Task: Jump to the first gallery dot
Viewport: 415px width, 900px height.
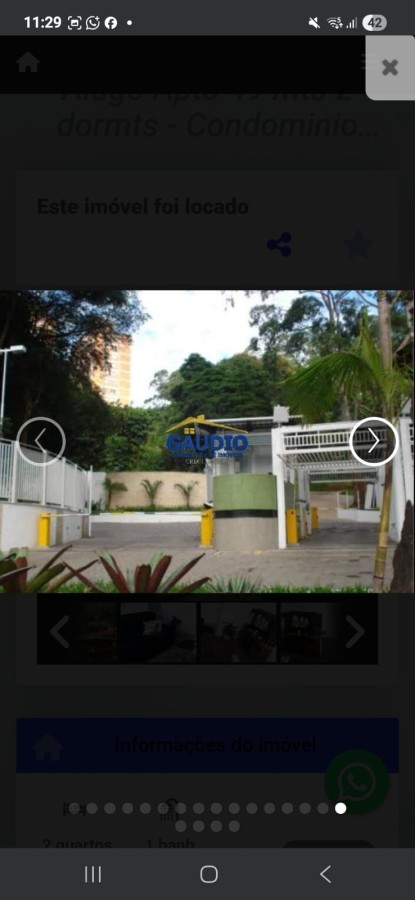Action: coord(74,808)
